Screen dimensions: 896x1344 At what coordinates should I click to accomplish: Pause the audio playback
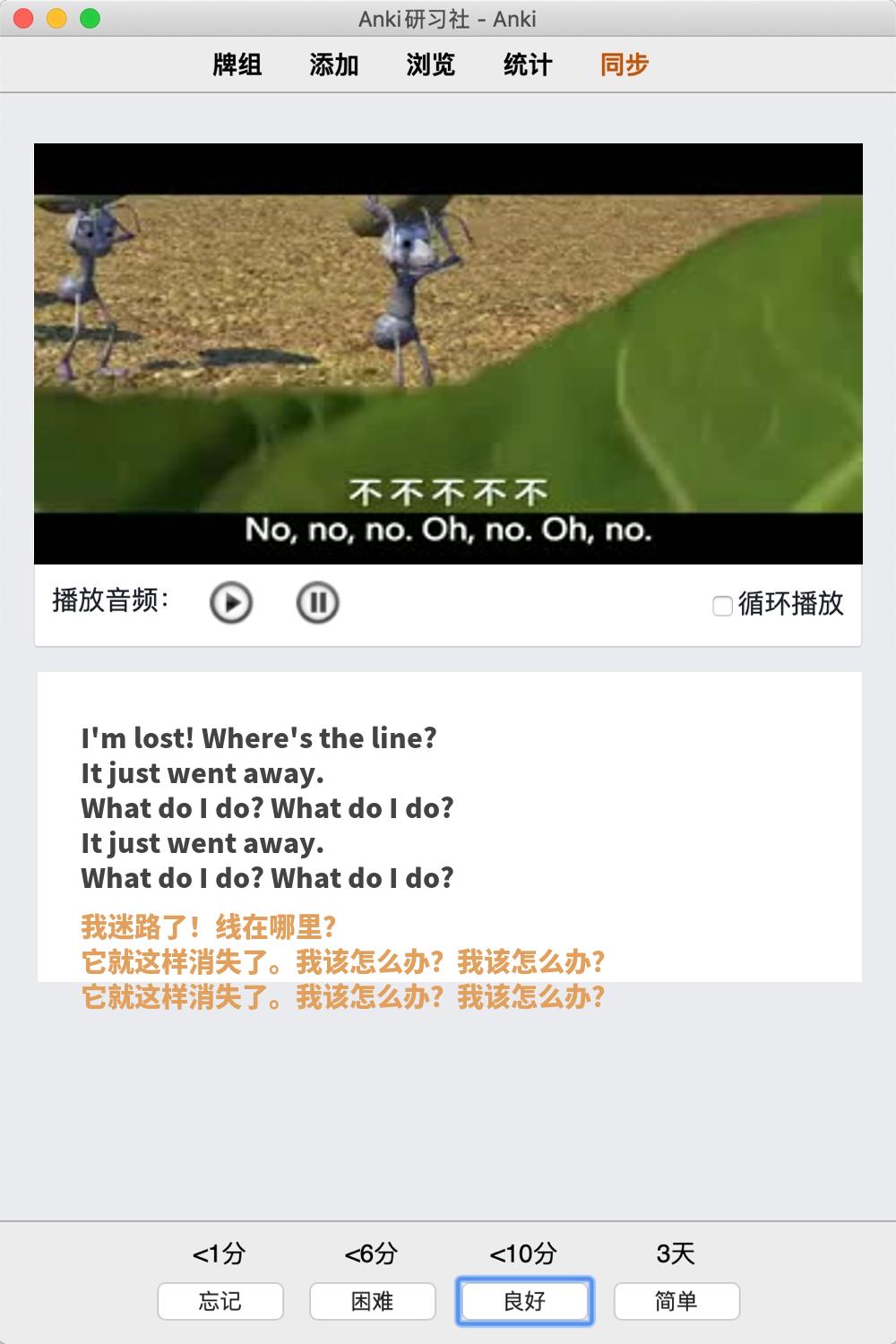tap(317, 602)
